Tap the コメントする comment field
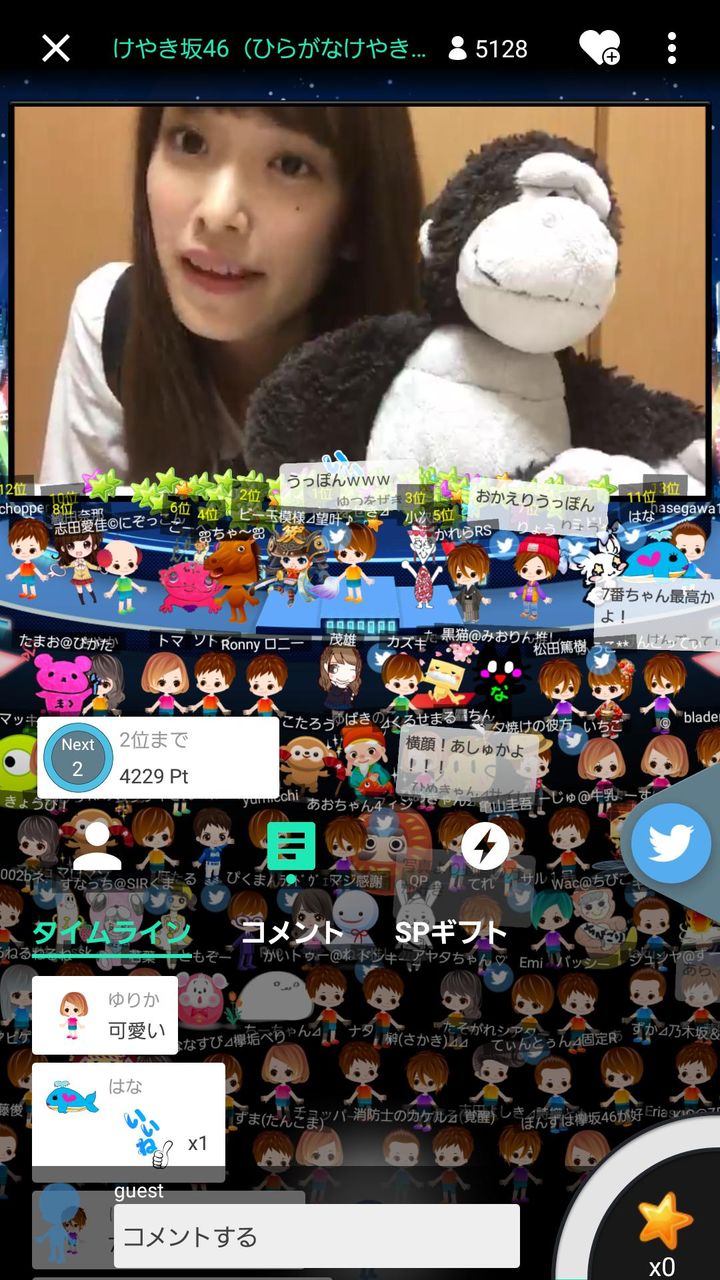The image size is (720, 1280). coord(316,1236)
